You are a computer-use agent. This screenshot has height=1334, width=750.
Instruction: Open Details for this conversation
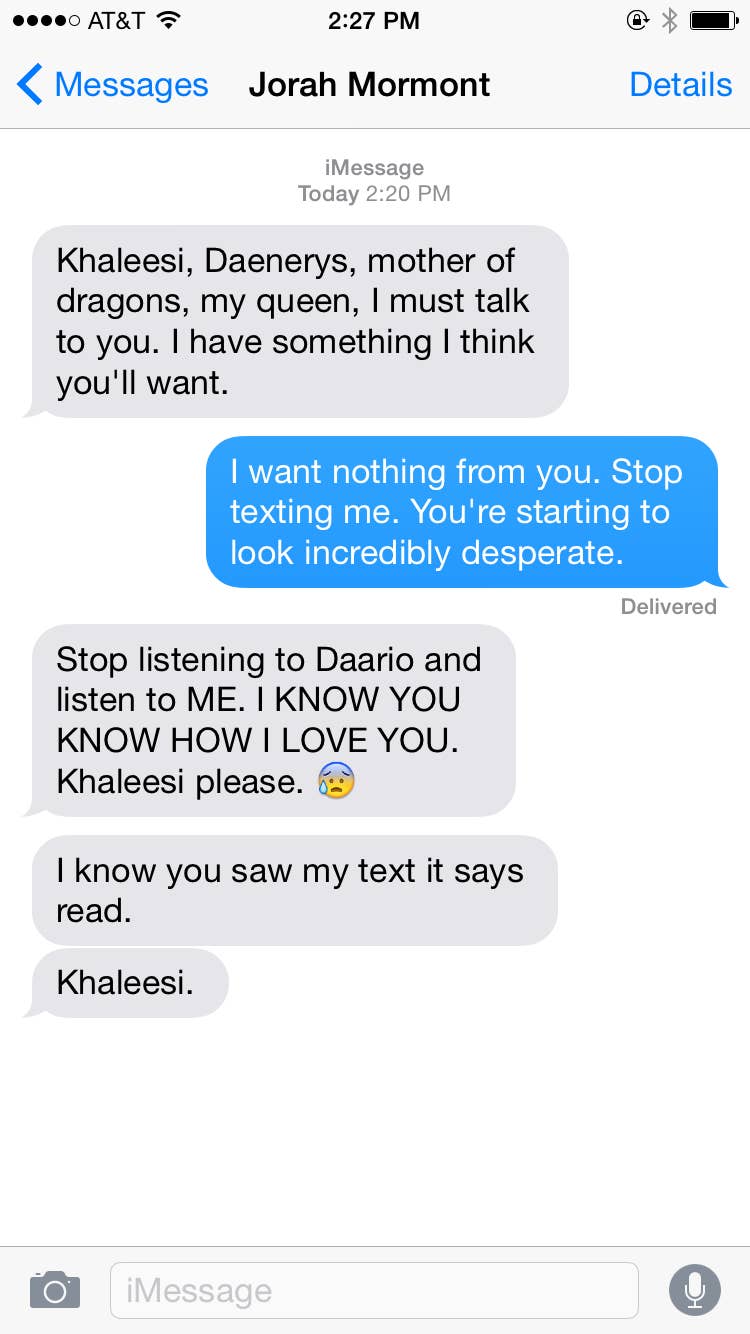[x=681, y=84]
